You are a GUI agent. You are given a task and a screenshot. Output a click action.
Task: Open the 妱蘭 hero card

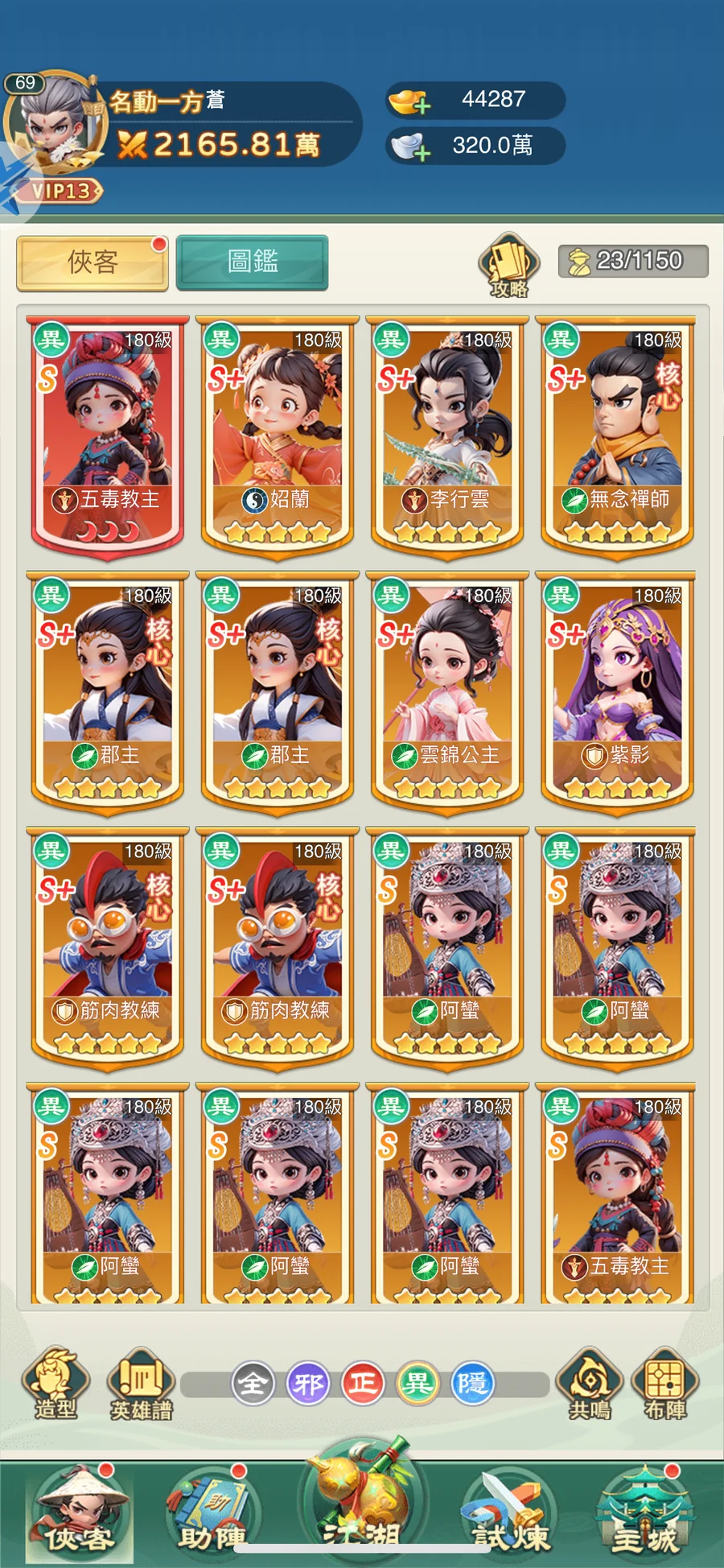[278, 435]
